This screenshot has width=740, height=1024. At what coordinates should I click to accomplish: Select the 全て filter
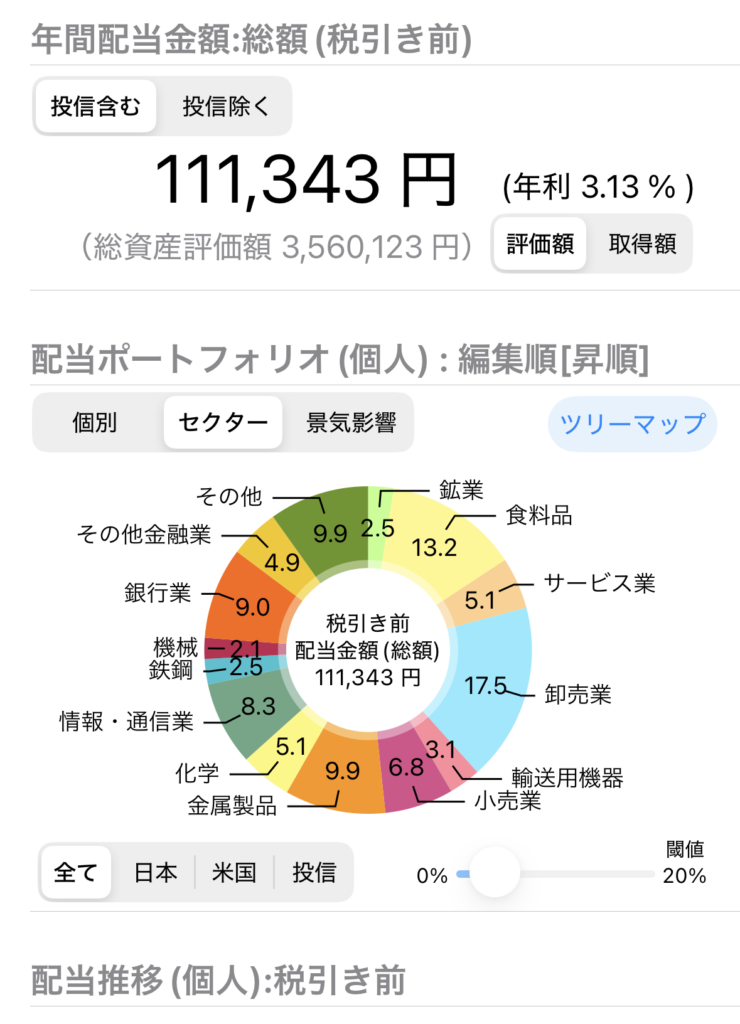[x=75, y=872]
